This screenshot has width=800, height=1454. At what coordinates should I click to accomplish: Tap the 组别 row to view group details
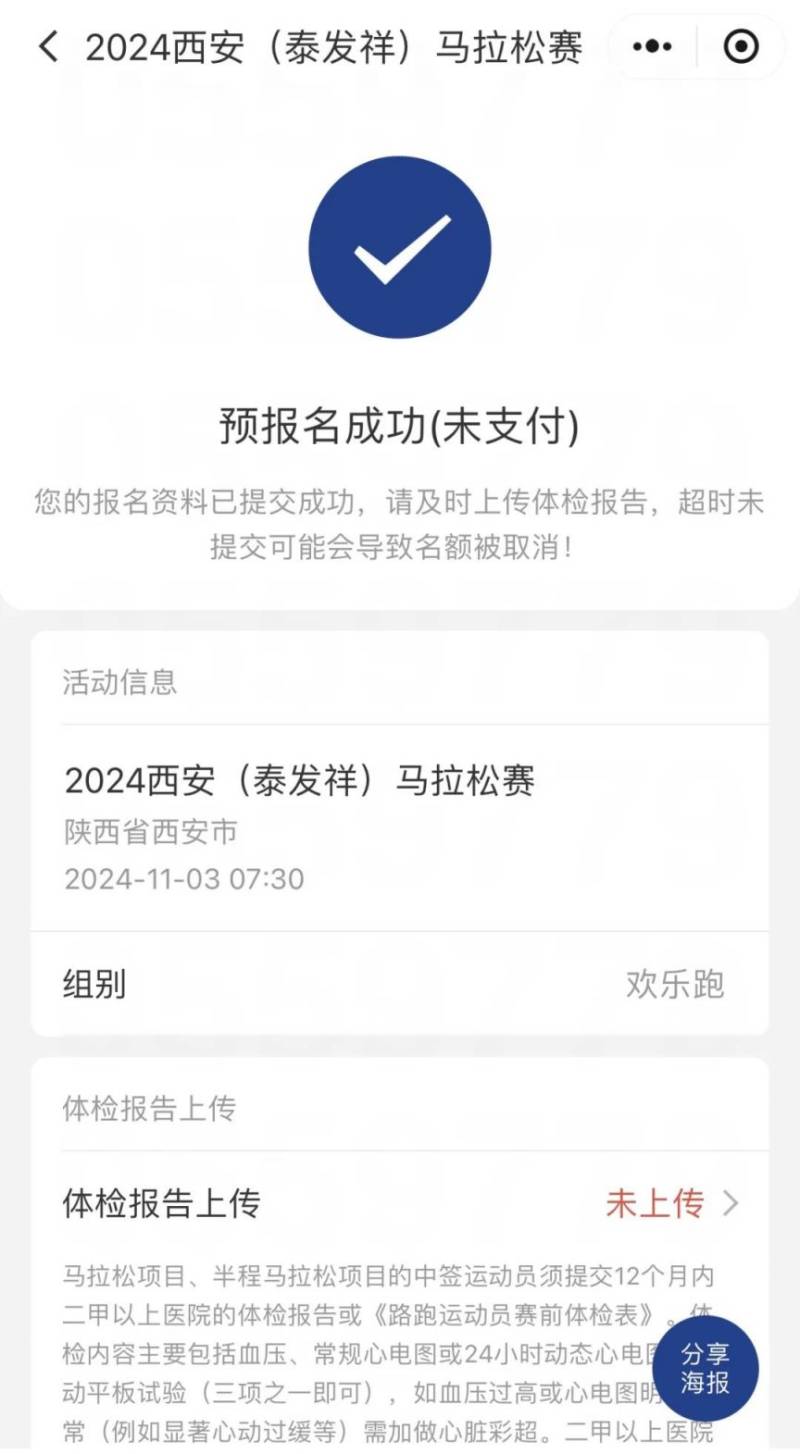pos(95,985)
